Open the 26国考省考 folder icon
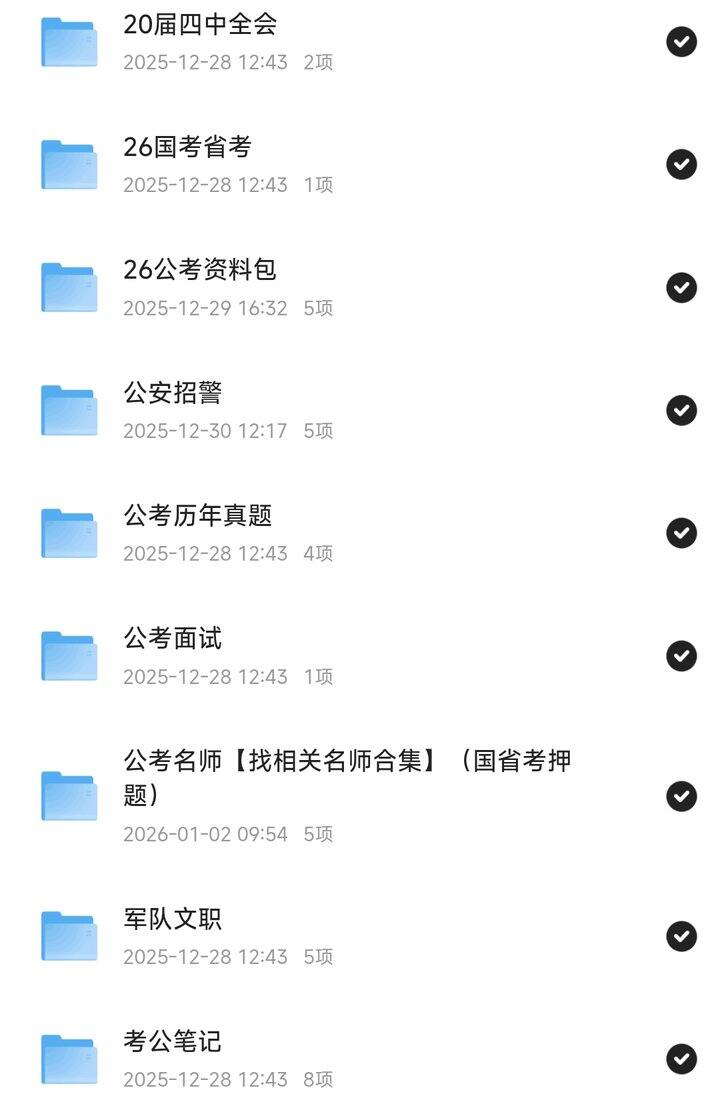The image size is (720, 1094). (67, 164)
